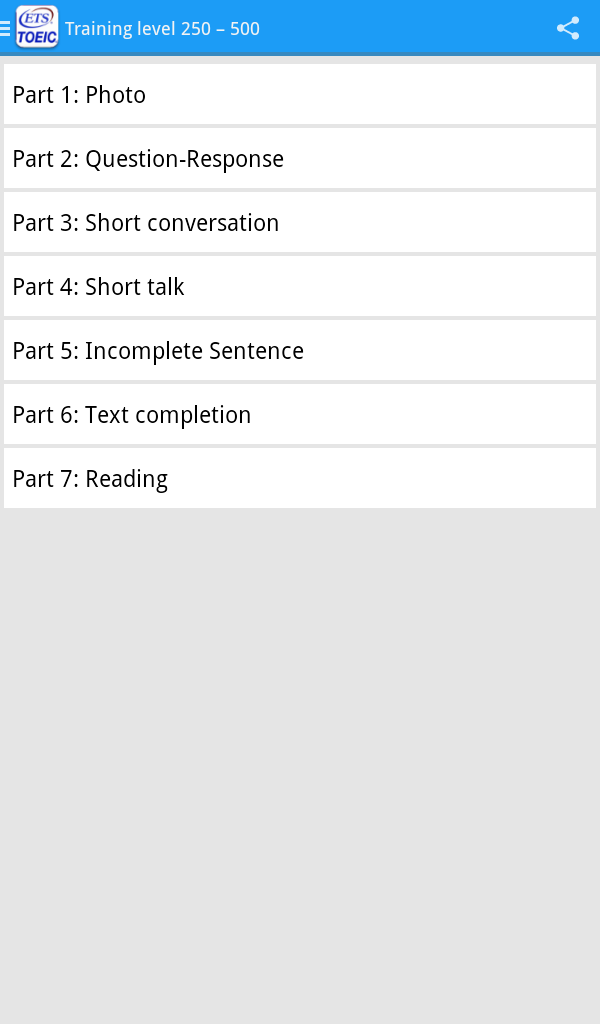The width and height of the screenshot is (600, 1024).
Task: Start Part 5: Incomplete Sentence
Action: 300,350
